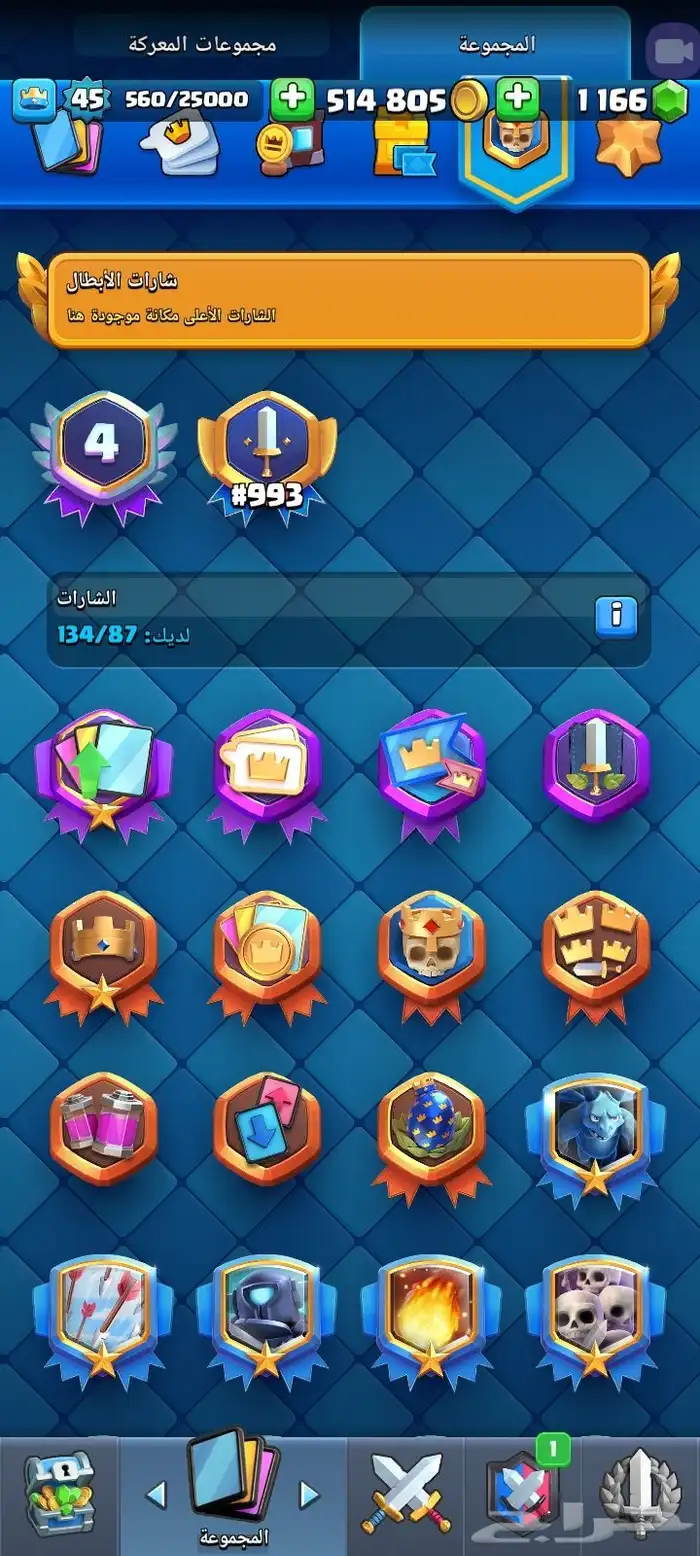Screen dimensions: 700x1556
Task: Open the info button next to الشارات
Action: click(x=616, y=616)
